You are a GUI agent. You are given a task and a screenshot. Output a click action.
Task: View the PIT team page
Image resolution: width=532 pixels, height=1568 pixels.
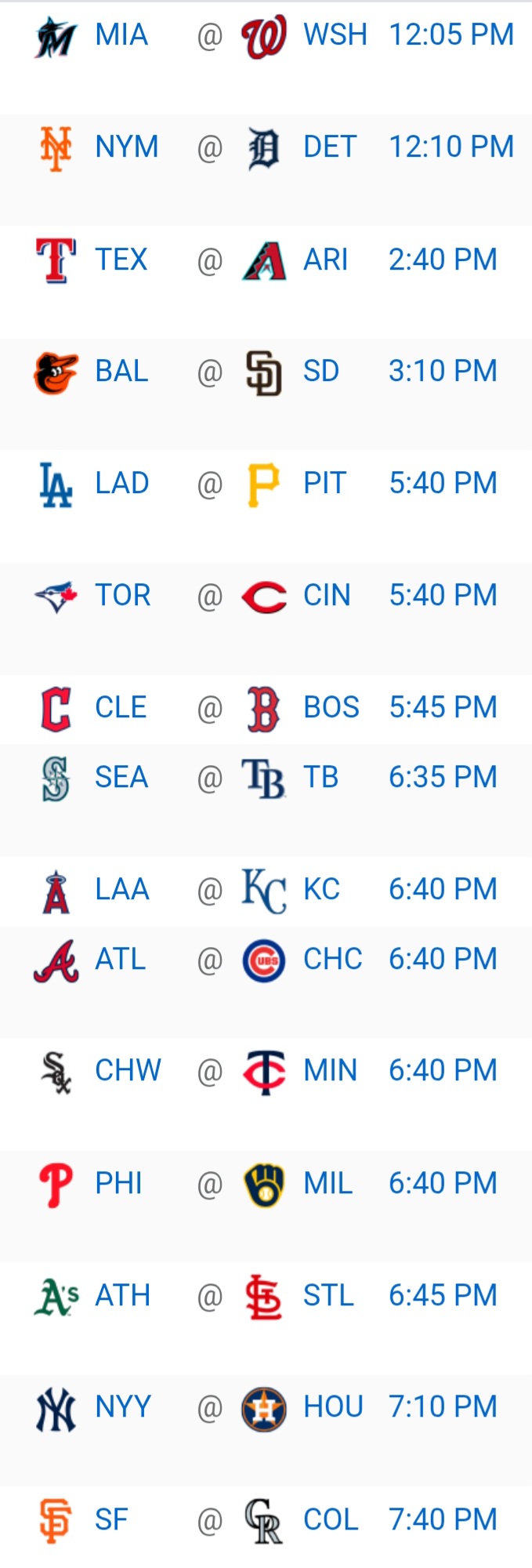click(x=324, y=484)
